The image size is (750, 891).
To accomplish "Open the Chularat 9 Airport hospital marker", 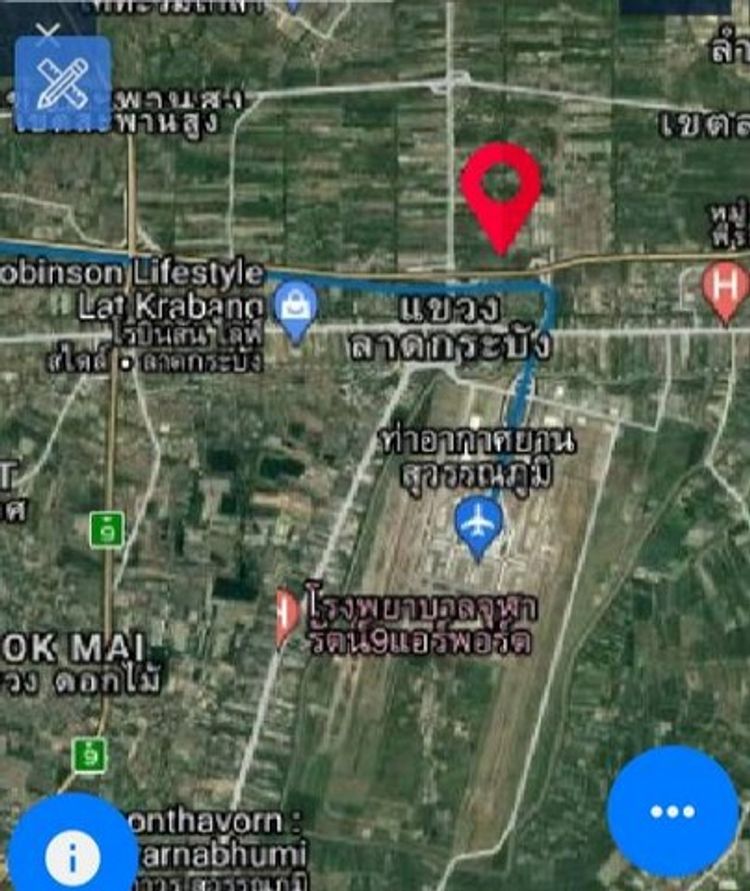I will point(286,615).
